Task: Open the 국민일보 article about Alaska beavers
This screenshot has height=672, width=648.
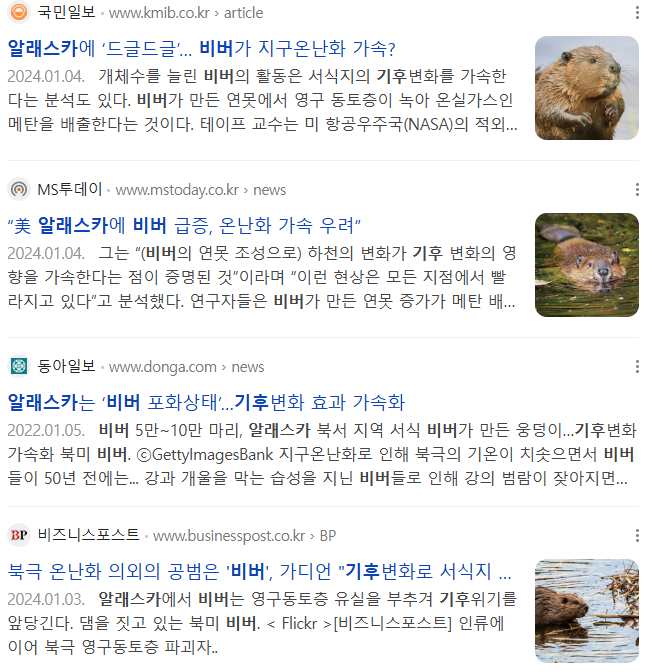Action: (x=202, y=48)
